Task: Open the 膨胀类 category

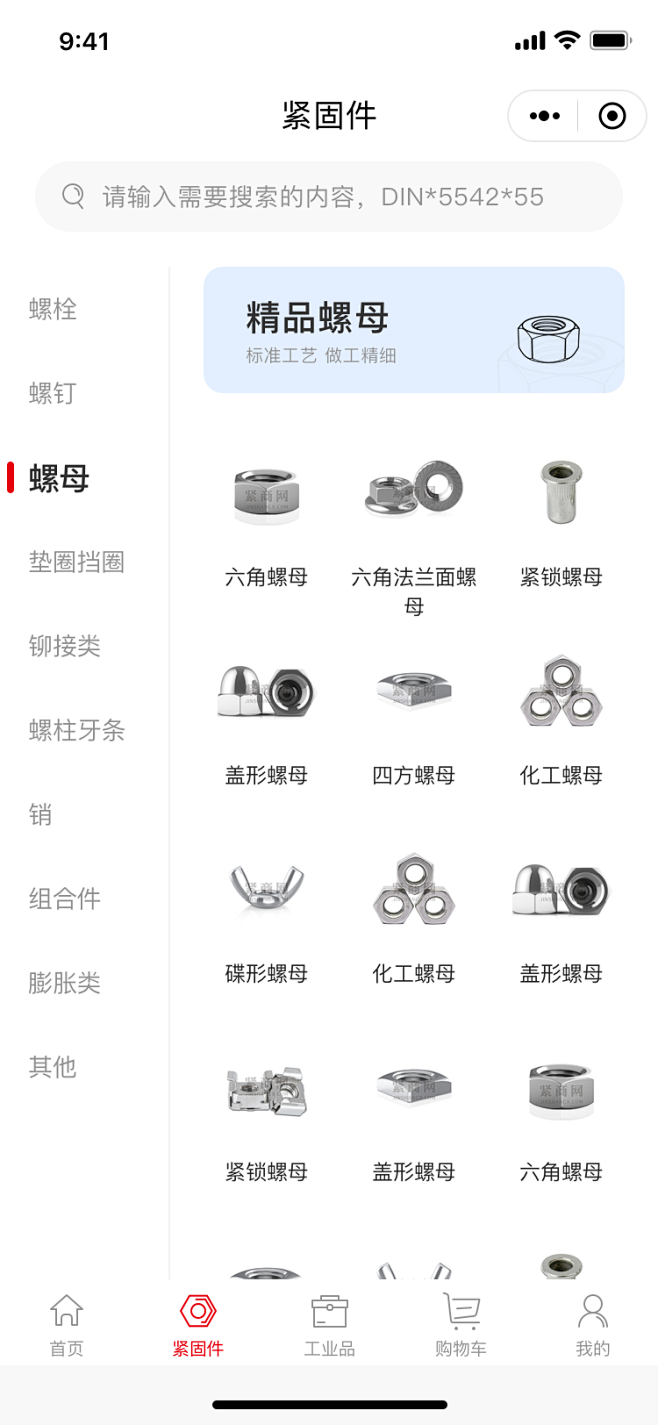Action: tap(65, 983)
